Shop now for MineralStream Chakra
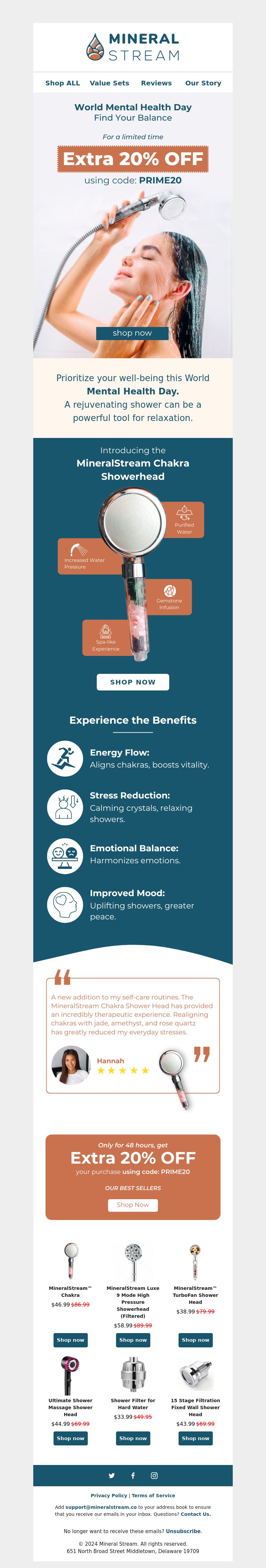 70,1340
